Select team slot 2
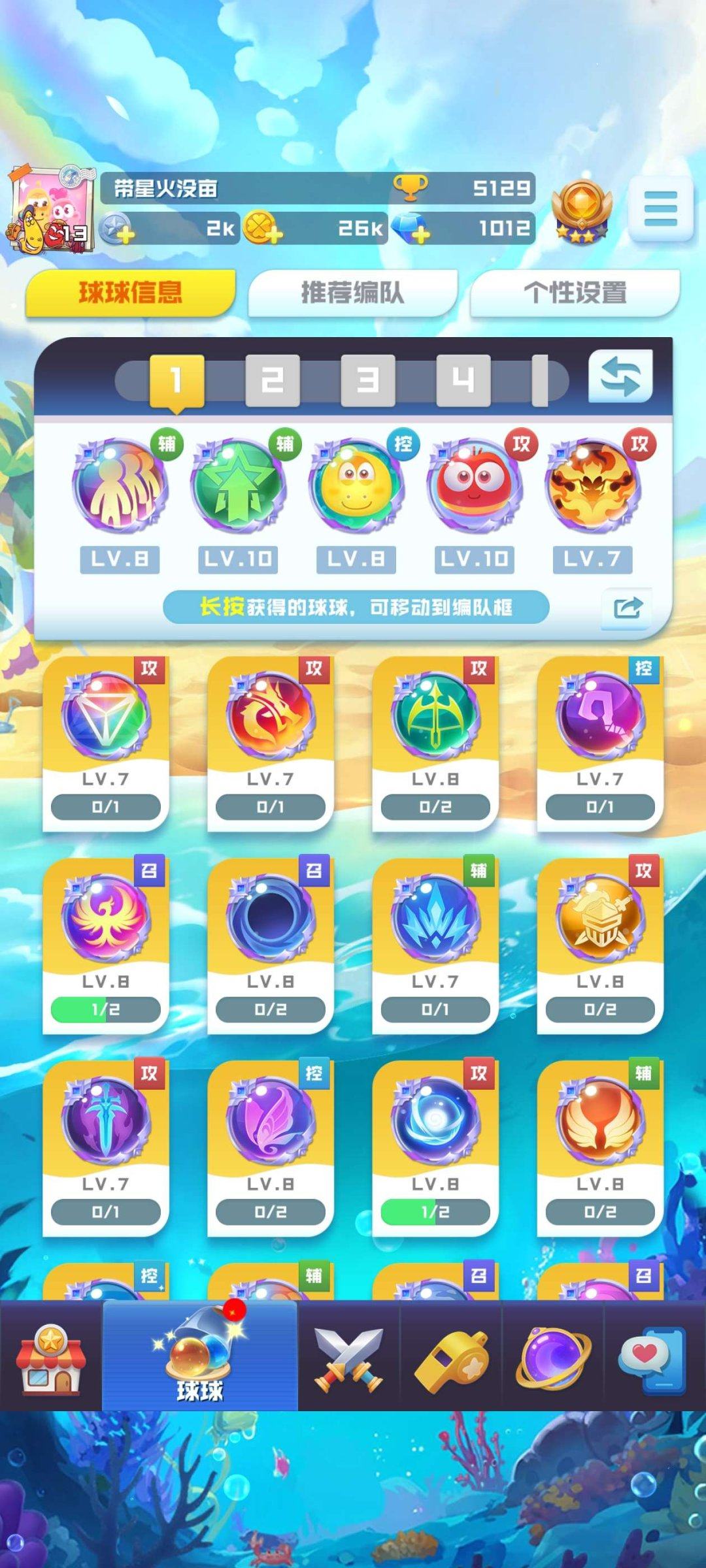The width and height of the screenshot is (706, 1568). (273, 380)
